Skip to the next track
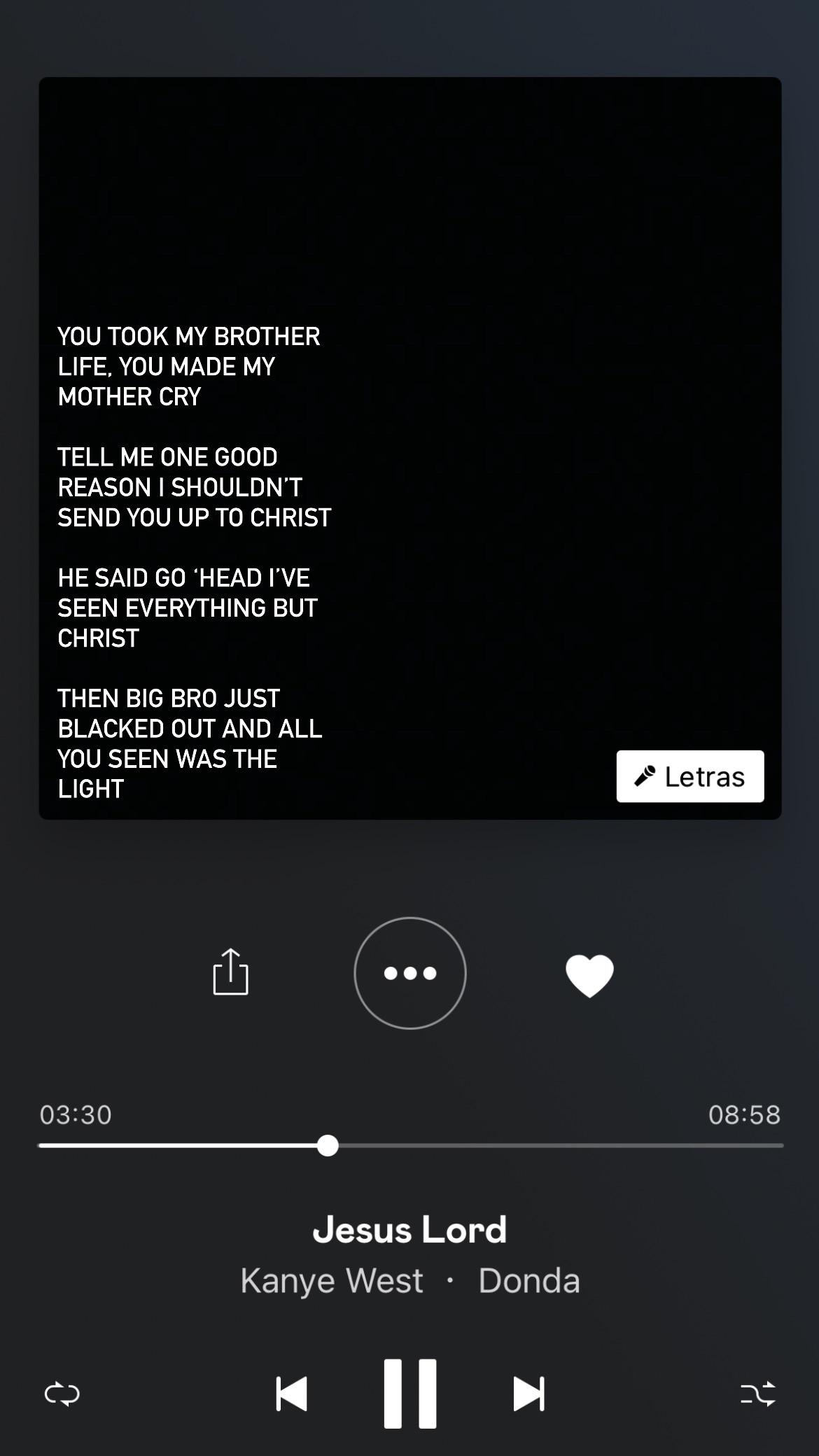Image resolution: width=819 pixels, height=1456 pixels. [x=527, y=1392]
